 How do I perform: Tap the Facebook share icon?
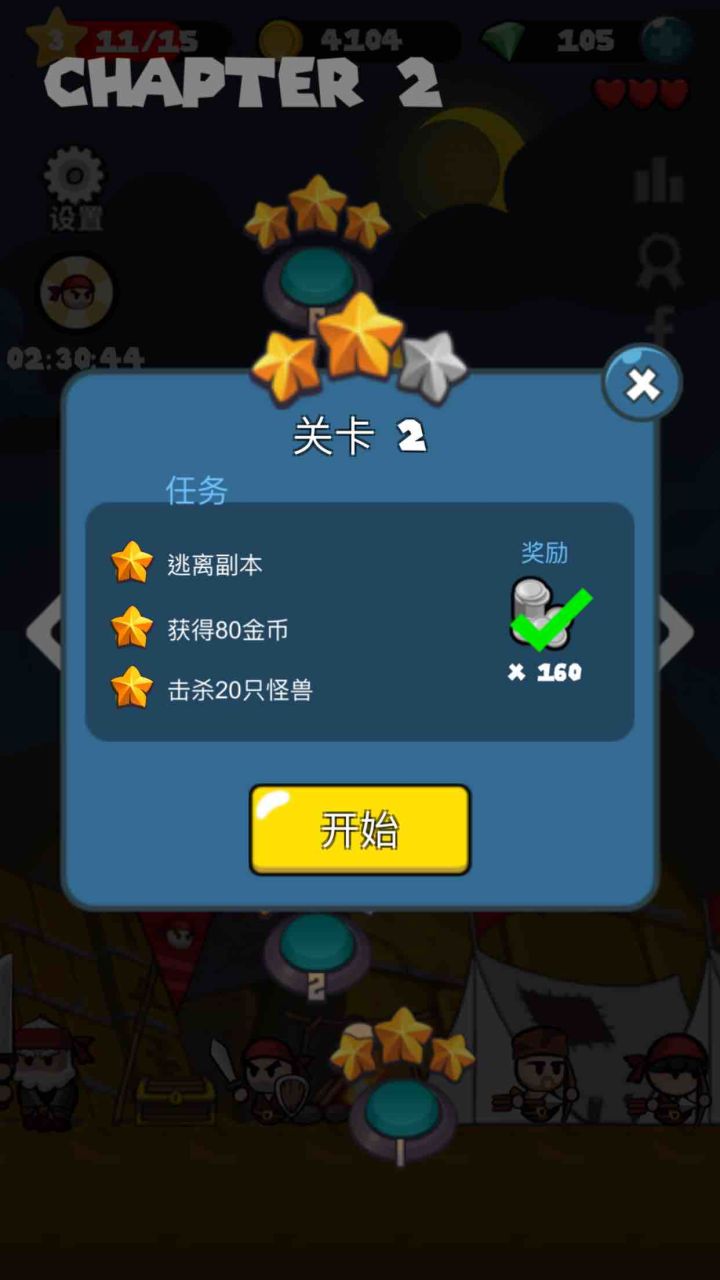pos(660,322)
